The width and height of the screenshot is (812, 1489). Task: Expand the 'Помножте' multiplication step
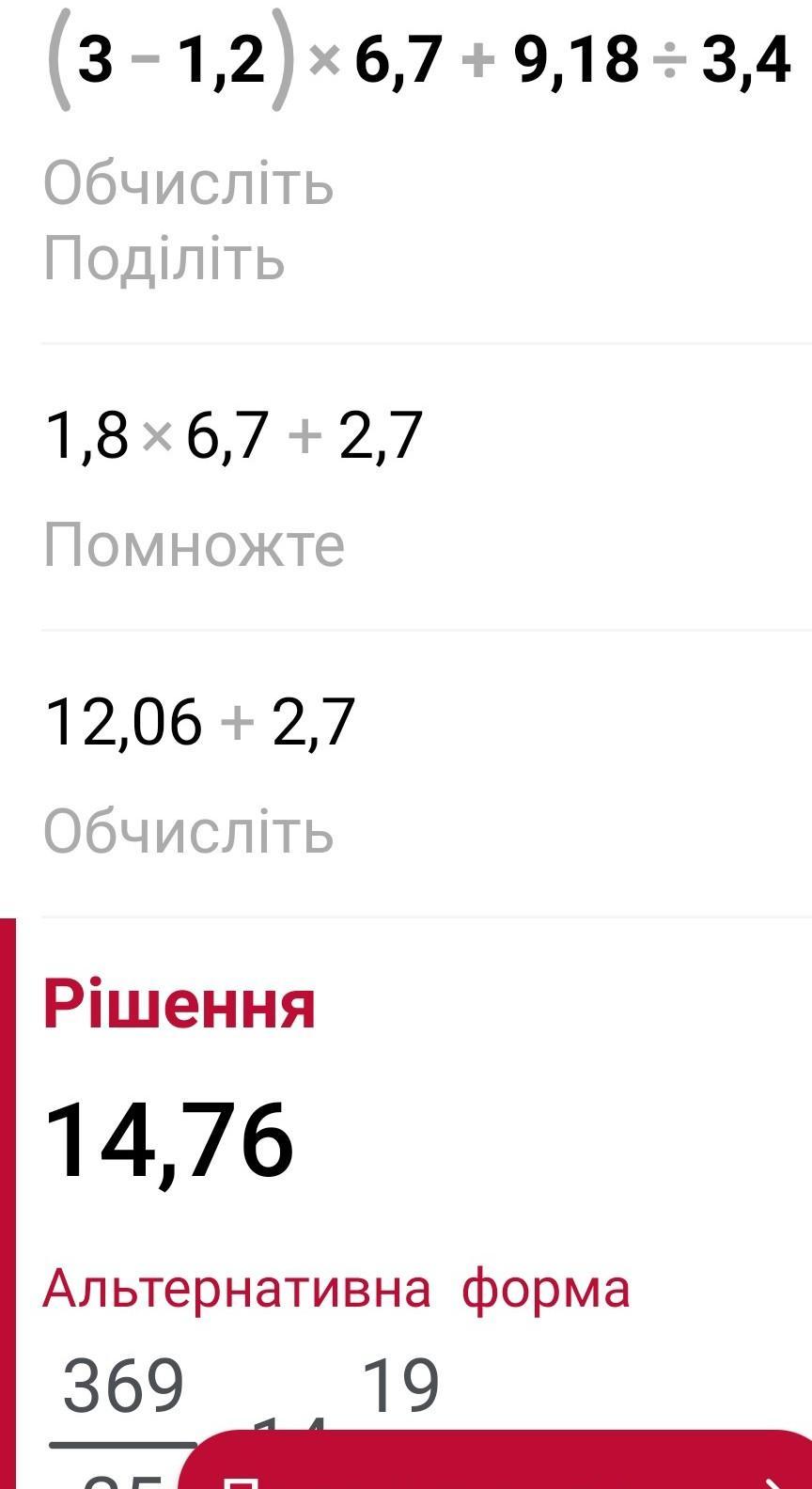pyautogui.click(x=195, y=545)
